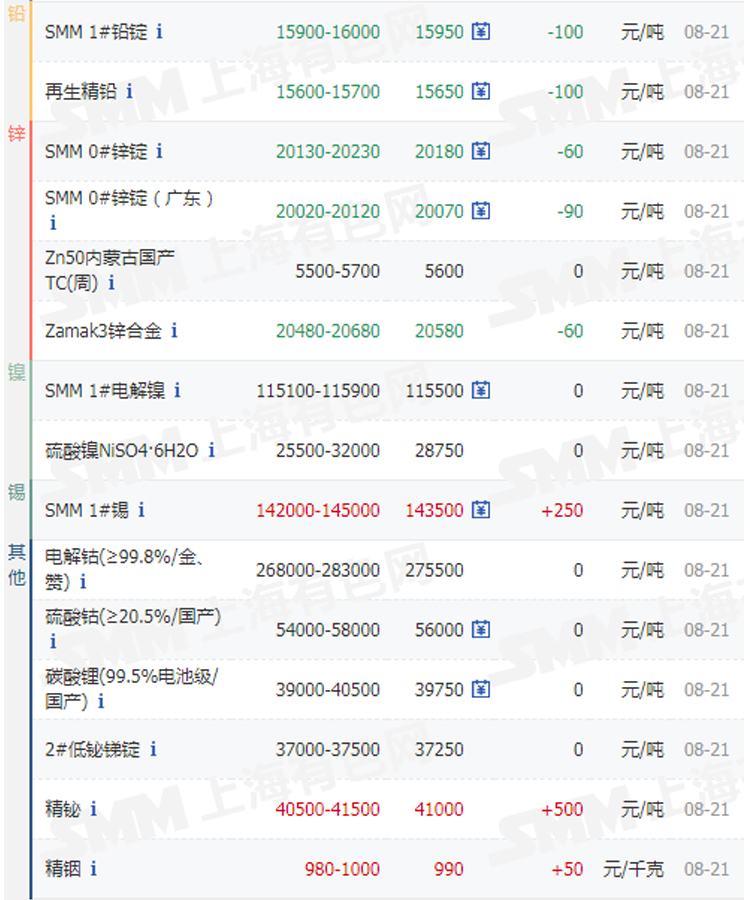750x900 pixels.
Task: Tap info icon beside 精铋
Action: [93, 810]
